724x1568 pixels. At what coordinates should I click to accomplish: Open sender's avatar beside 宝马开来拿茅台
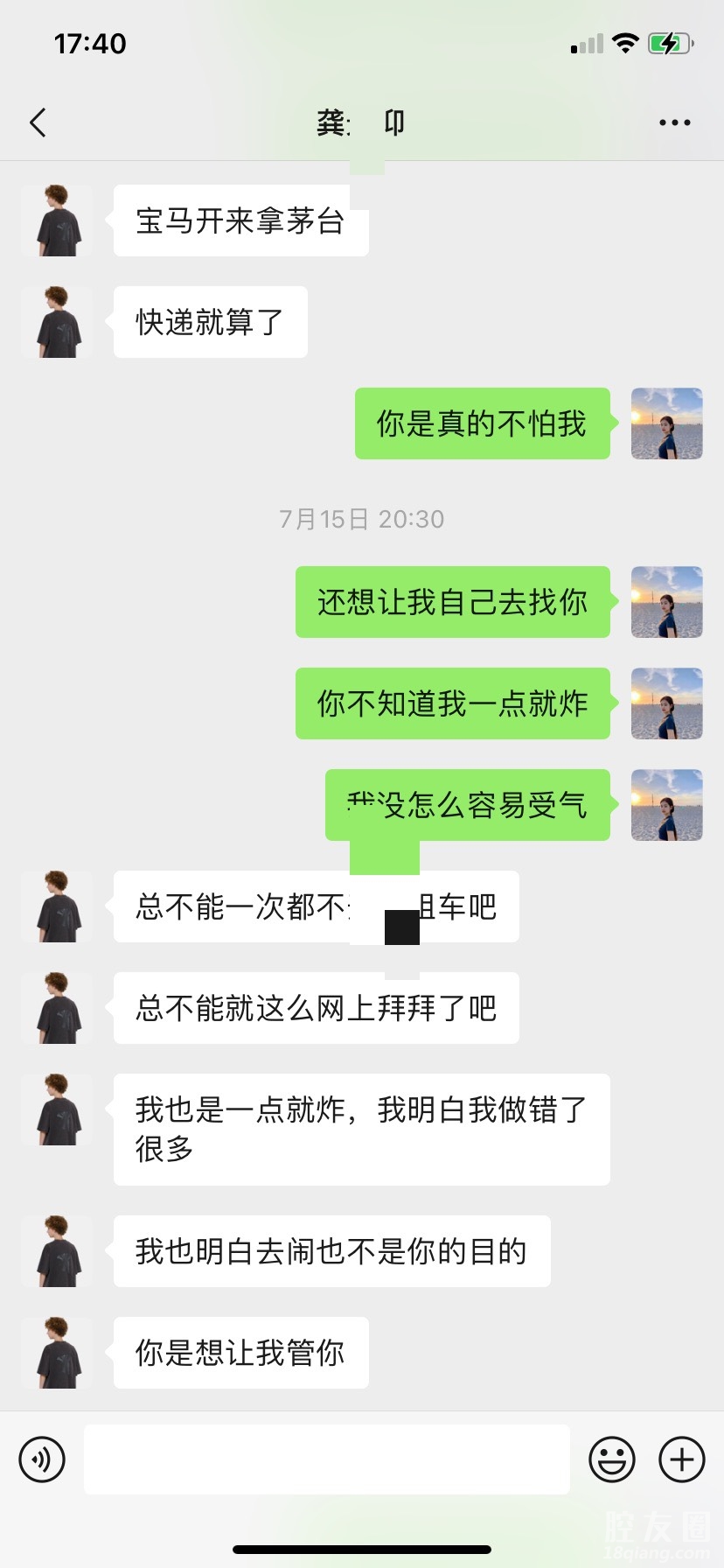pyautogui.click(x=57, y=220)
